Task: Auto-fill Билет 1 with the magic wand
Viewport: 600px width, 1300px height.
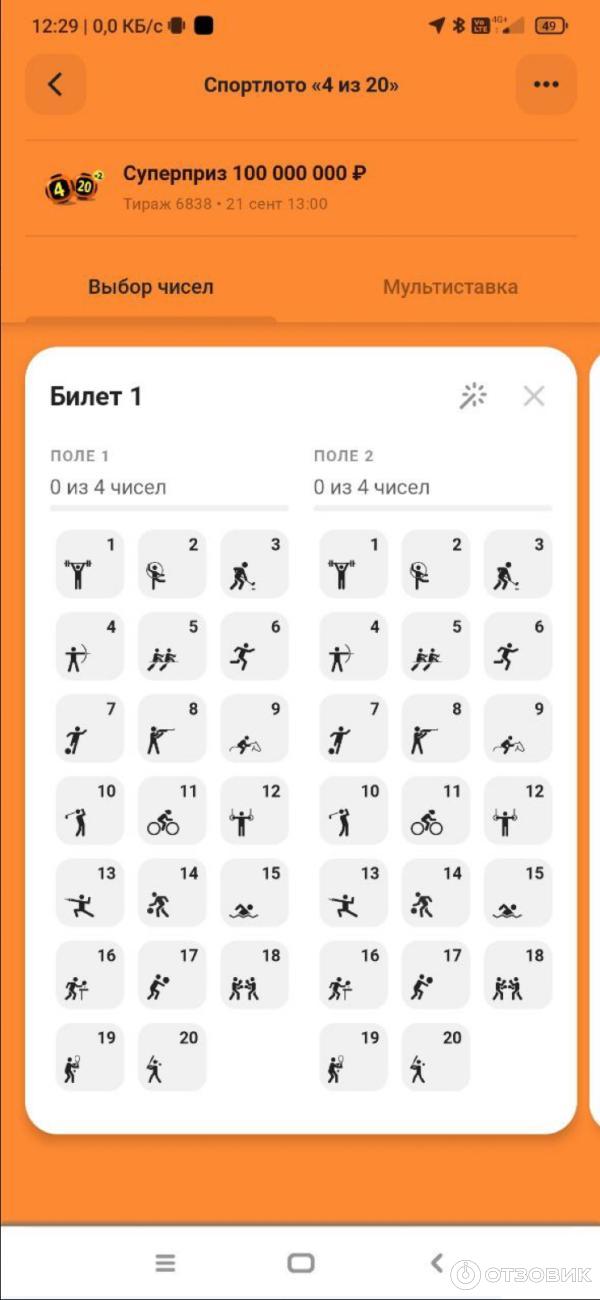Action: pyautogui.click(x=473, y=396)
